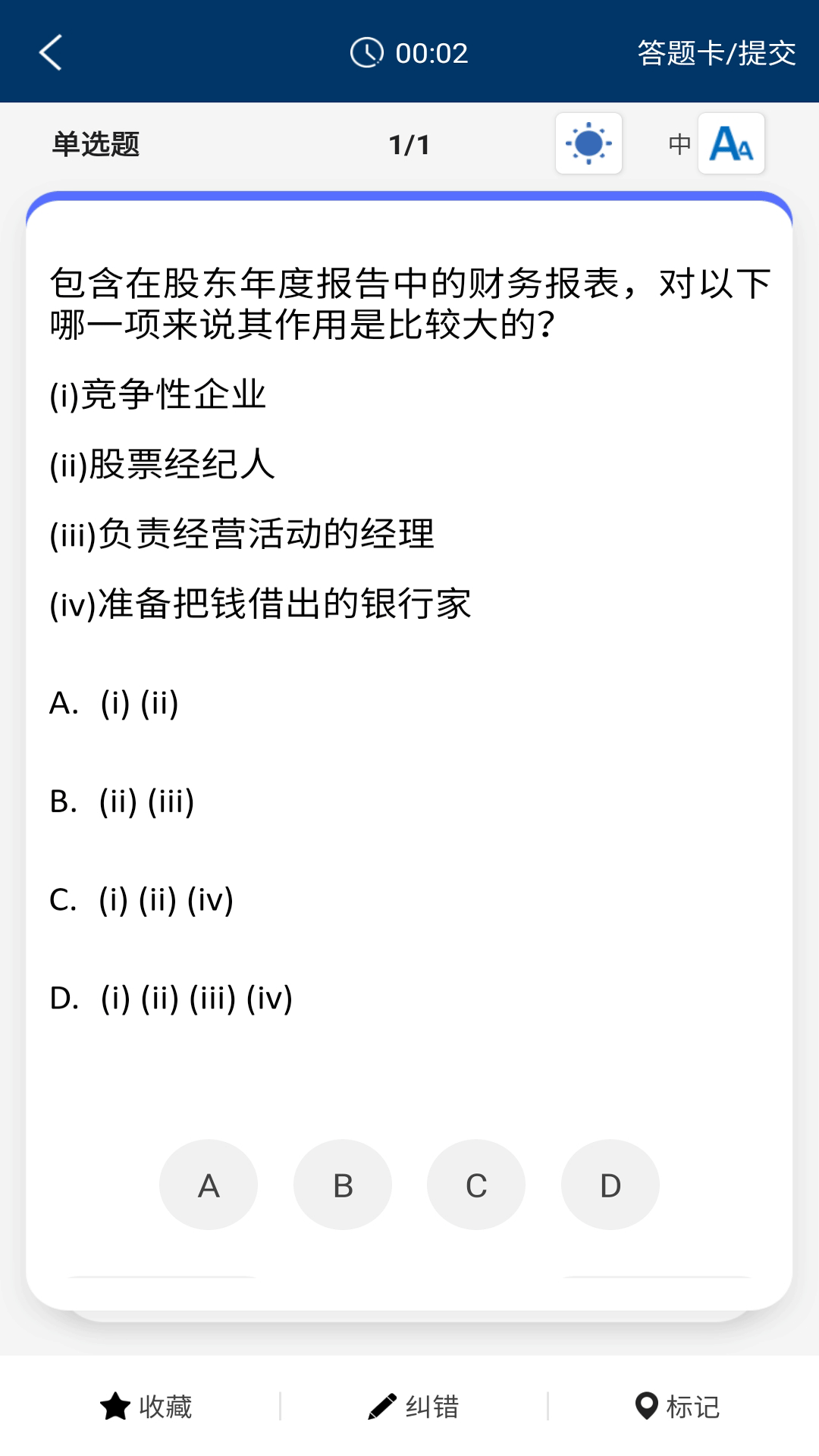819x1456 pixels.
Task: Choose the round B button
Action: click(x=343, y=1185)
